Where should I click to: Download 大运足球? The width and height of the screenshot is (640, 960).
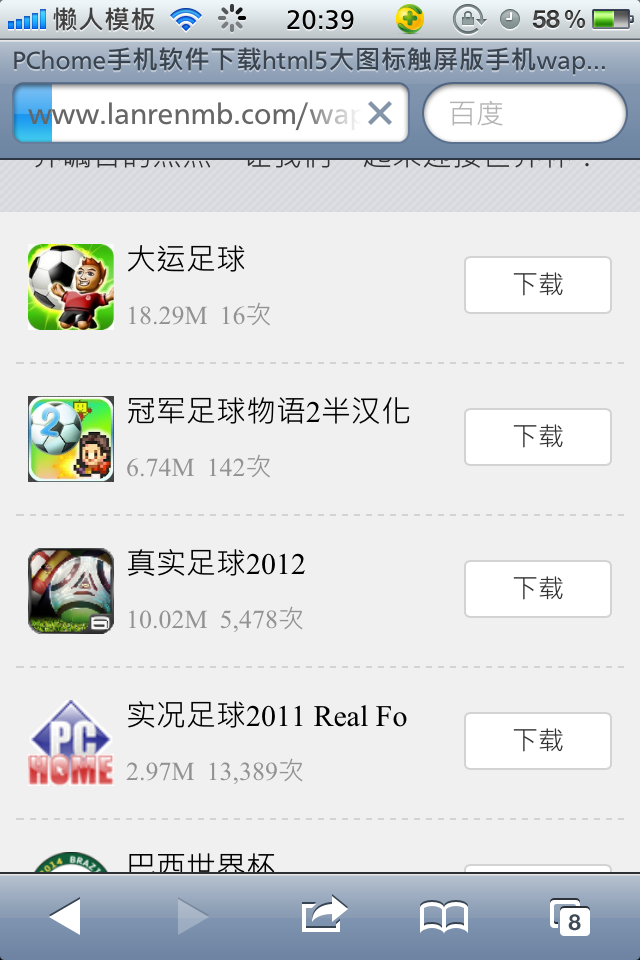click(x=537, y=285)
